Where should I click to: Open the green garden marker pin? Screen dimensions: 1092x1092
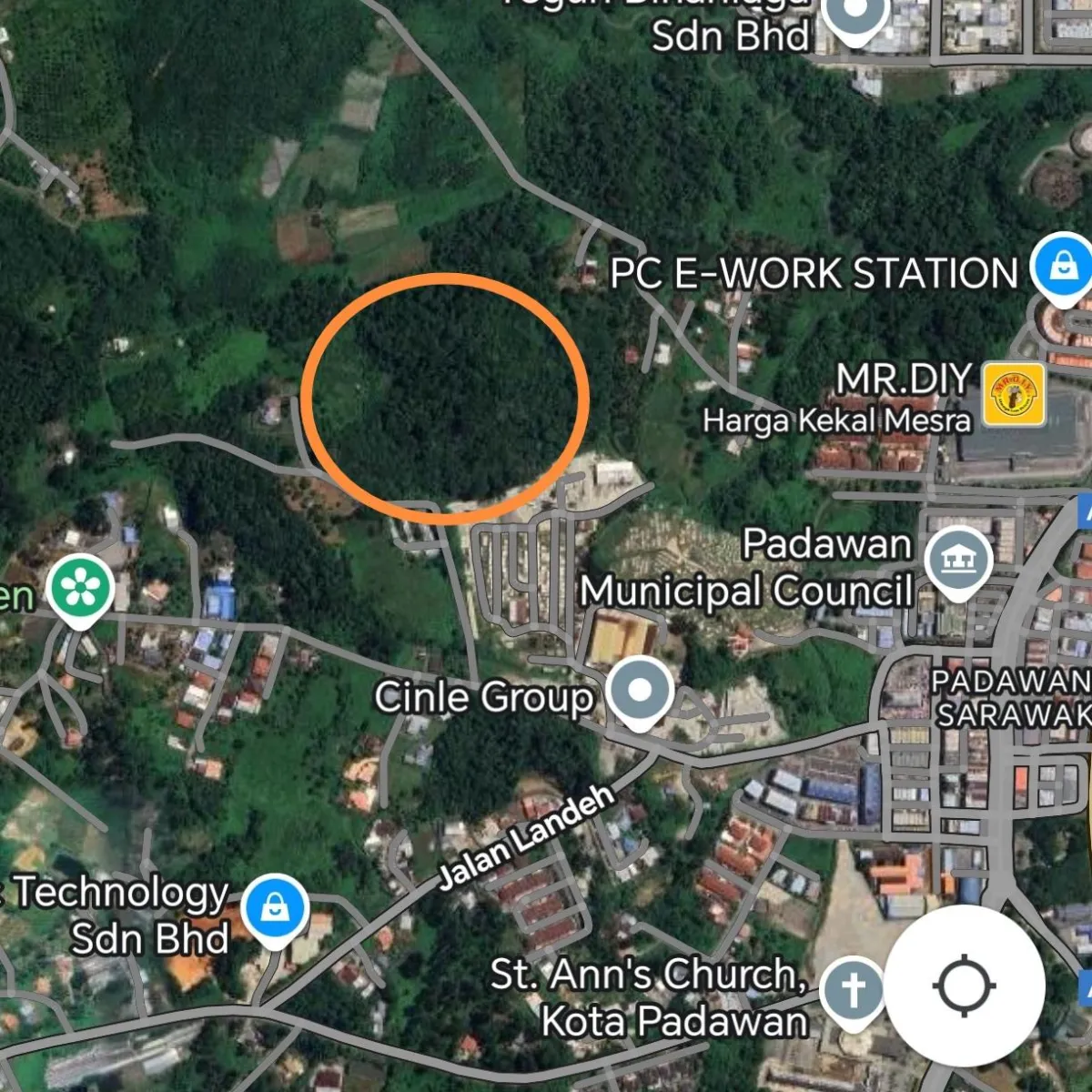(81, 588)
